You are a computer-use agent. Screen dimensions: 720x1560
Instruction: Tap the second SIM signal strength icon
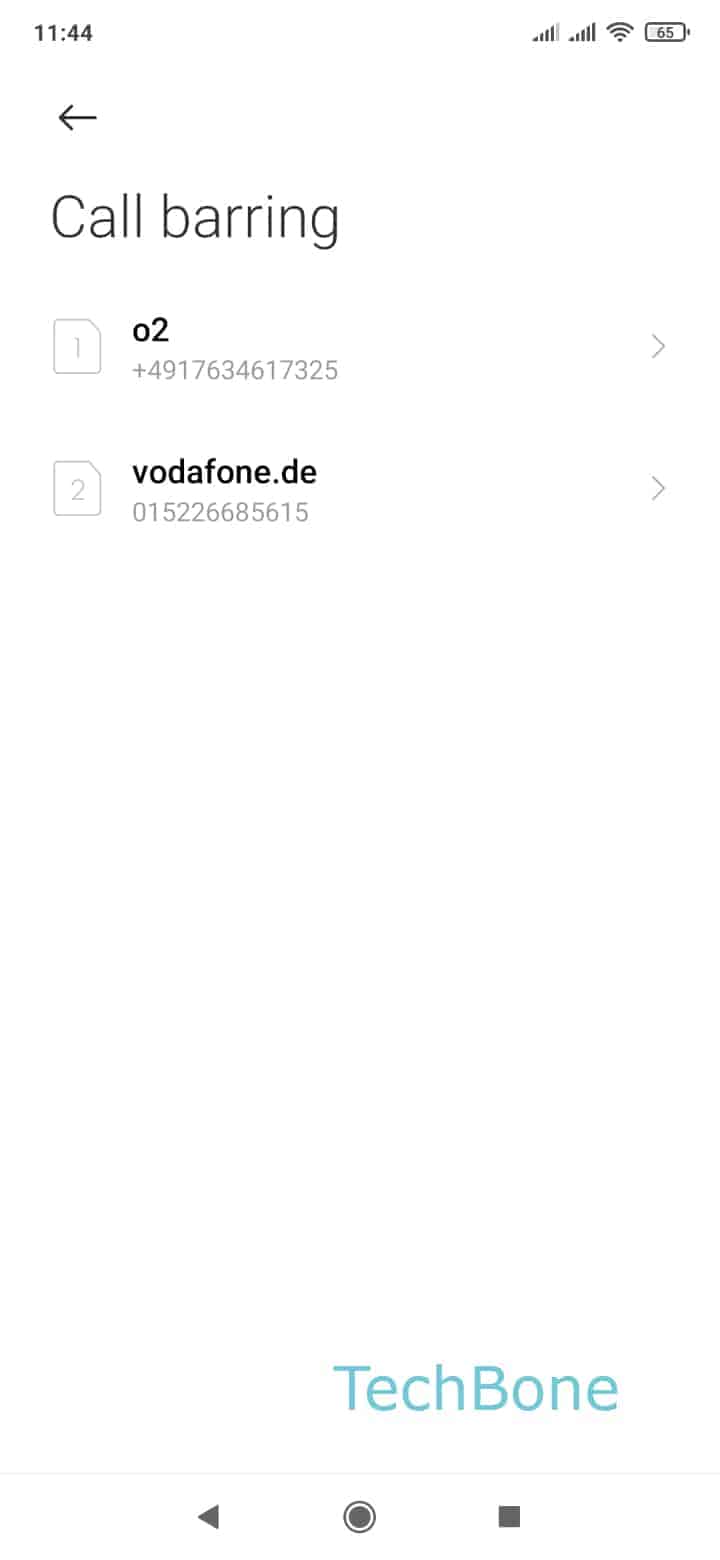click(583, 32)
